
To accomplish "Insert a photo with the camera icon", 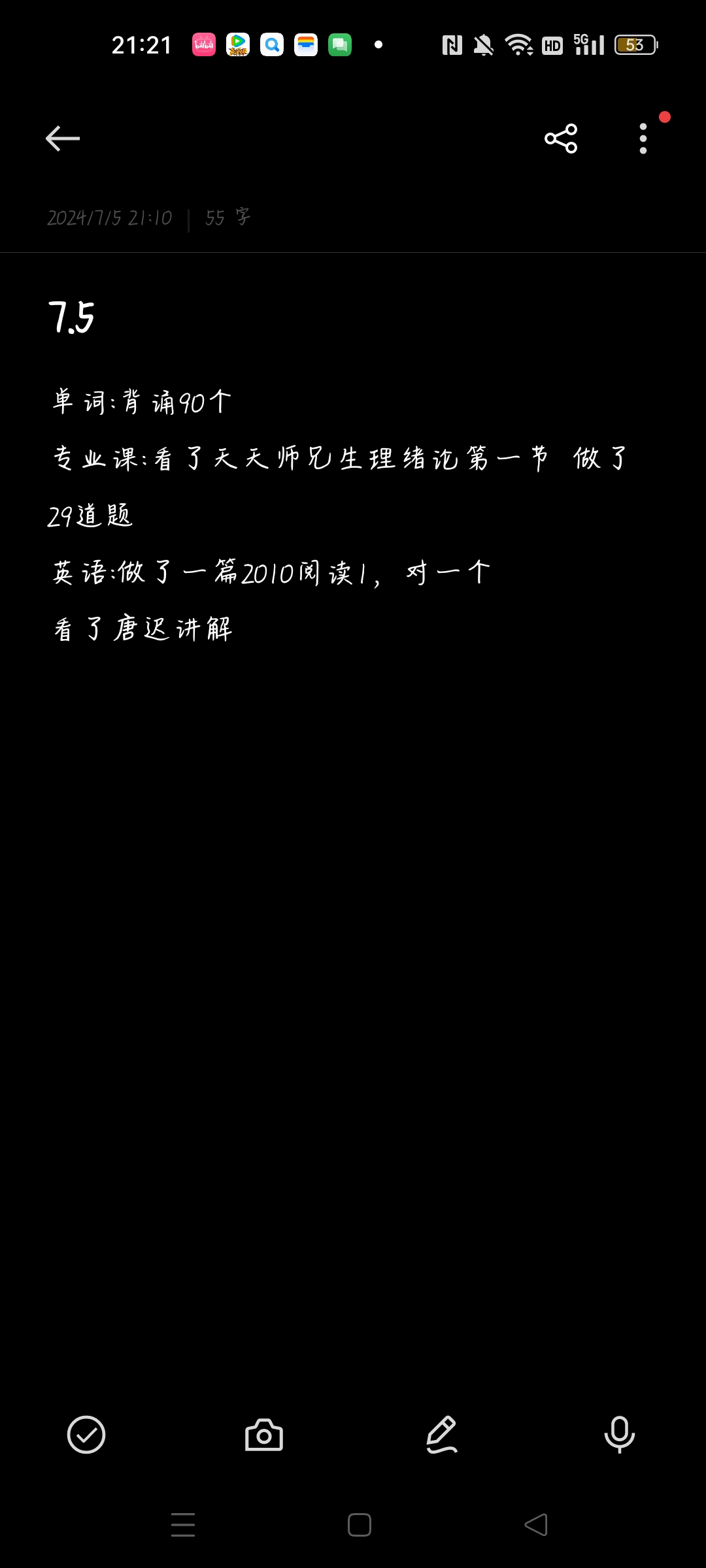I will pyautogui.click(x=264, y=1435).
